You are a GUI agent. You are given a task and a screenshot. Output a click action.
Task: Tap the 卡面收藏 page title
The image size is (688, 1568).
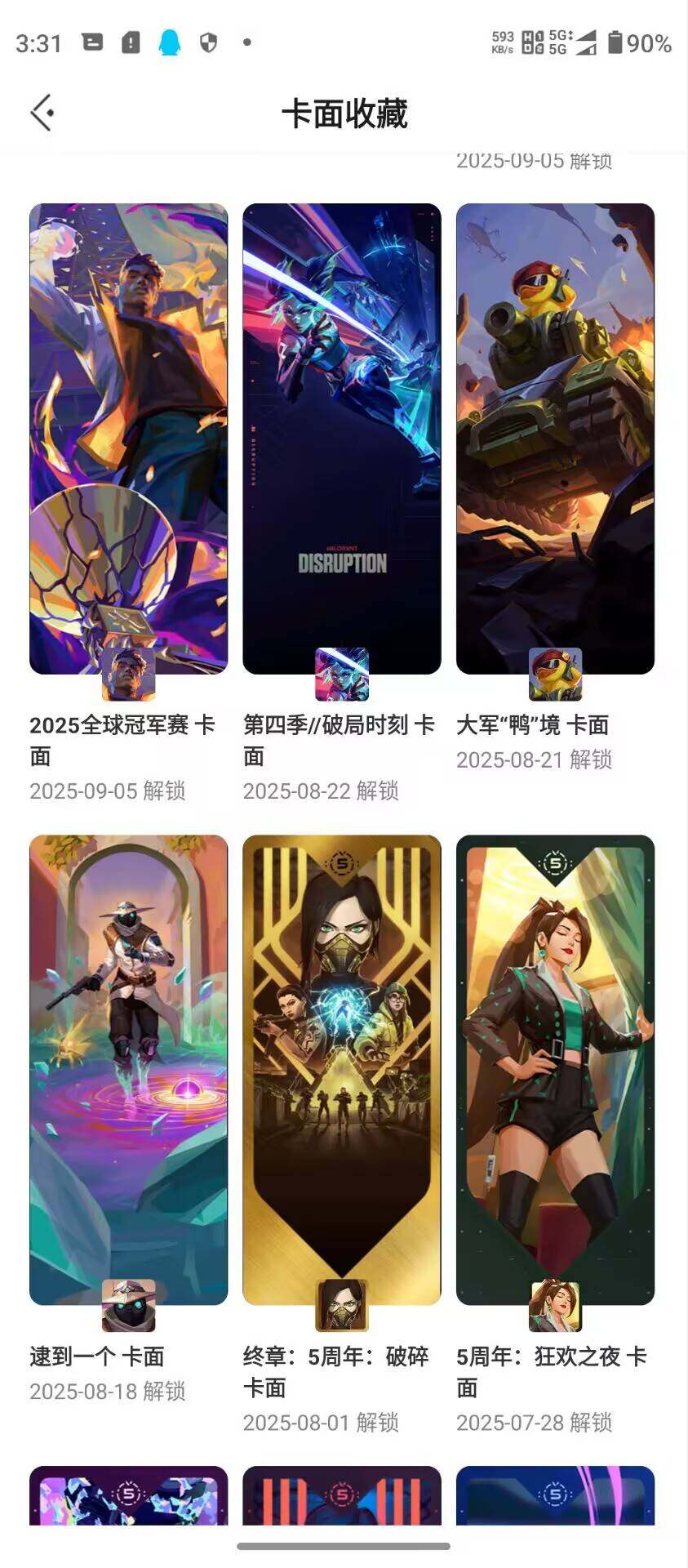pos(344,114)
